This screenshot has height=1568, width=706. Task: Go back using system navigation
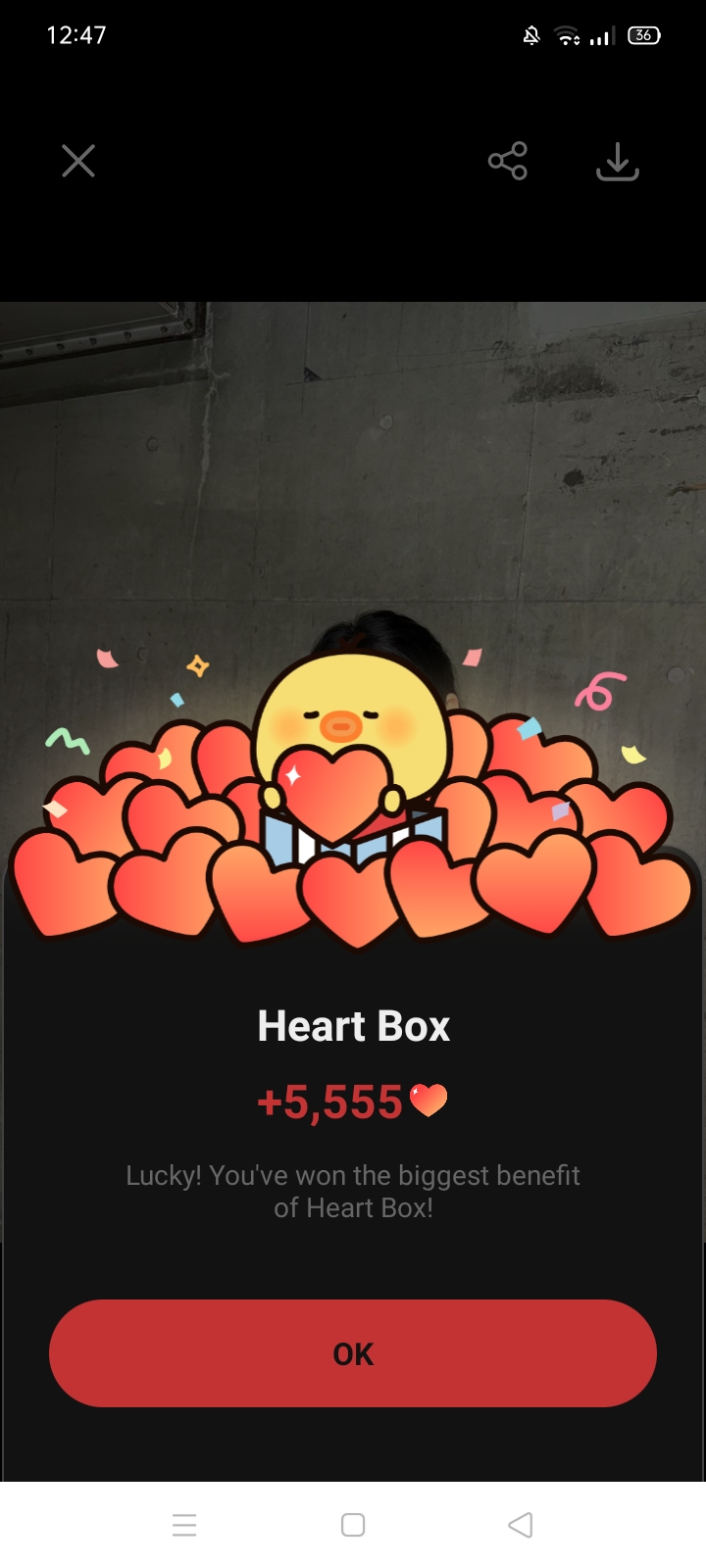coord(521,1525)
